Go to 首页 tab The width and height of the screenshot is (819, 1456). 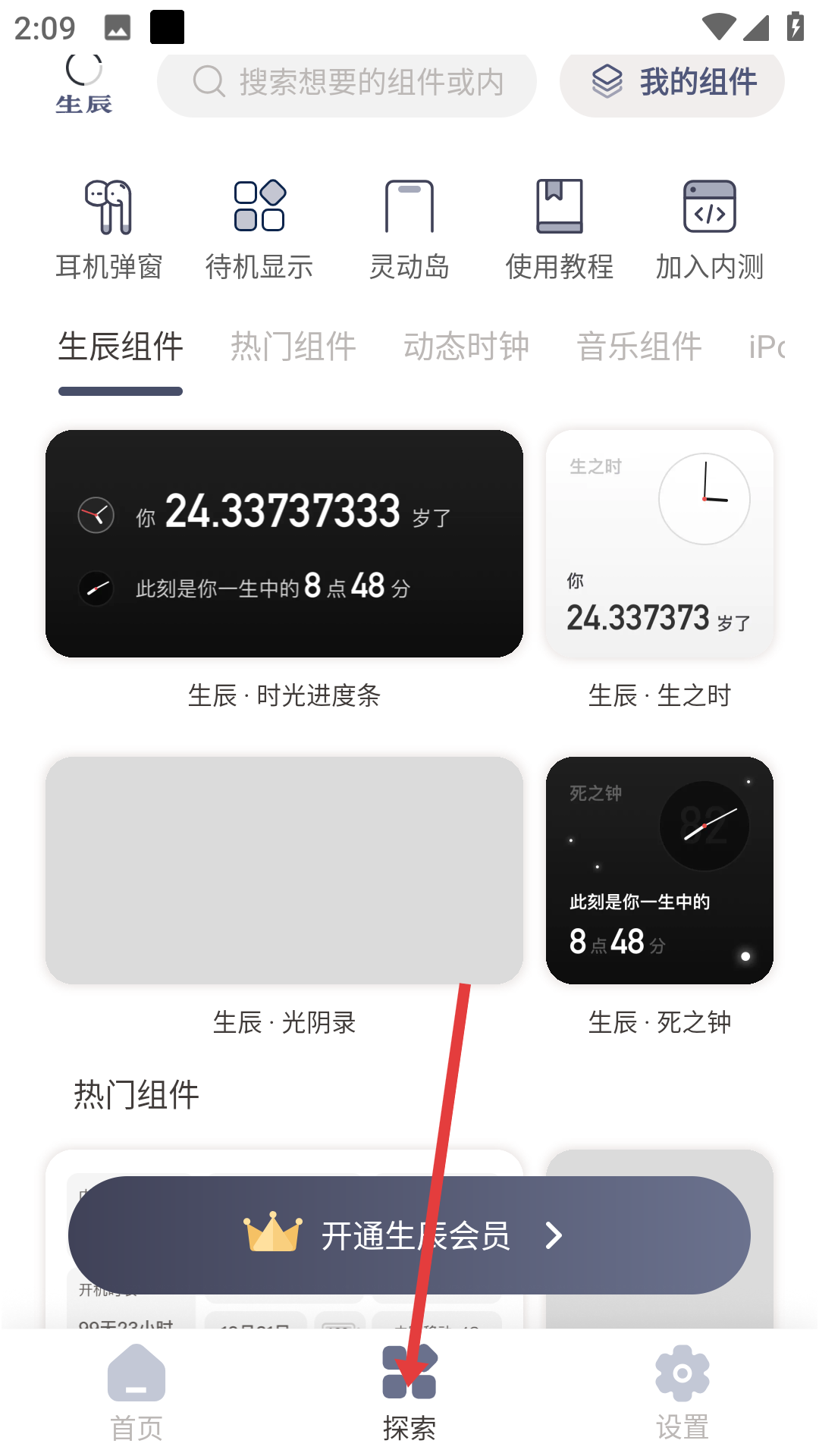136,1392
